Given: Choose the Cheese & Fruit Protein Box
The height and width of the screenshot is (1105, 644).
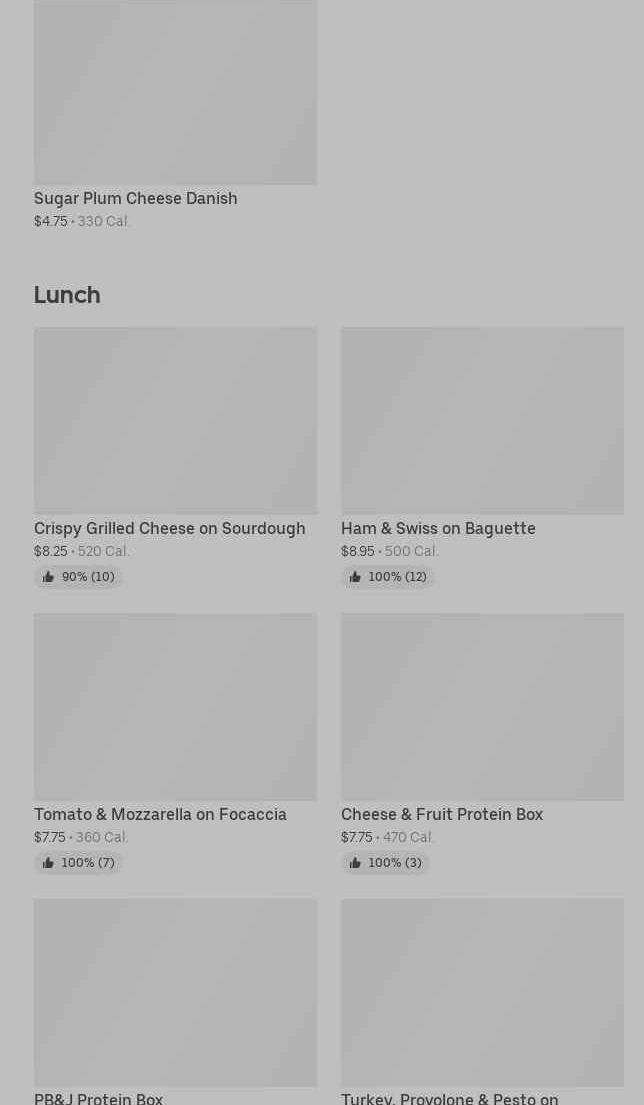Looking at the screenshot, I should click(482, 708).
